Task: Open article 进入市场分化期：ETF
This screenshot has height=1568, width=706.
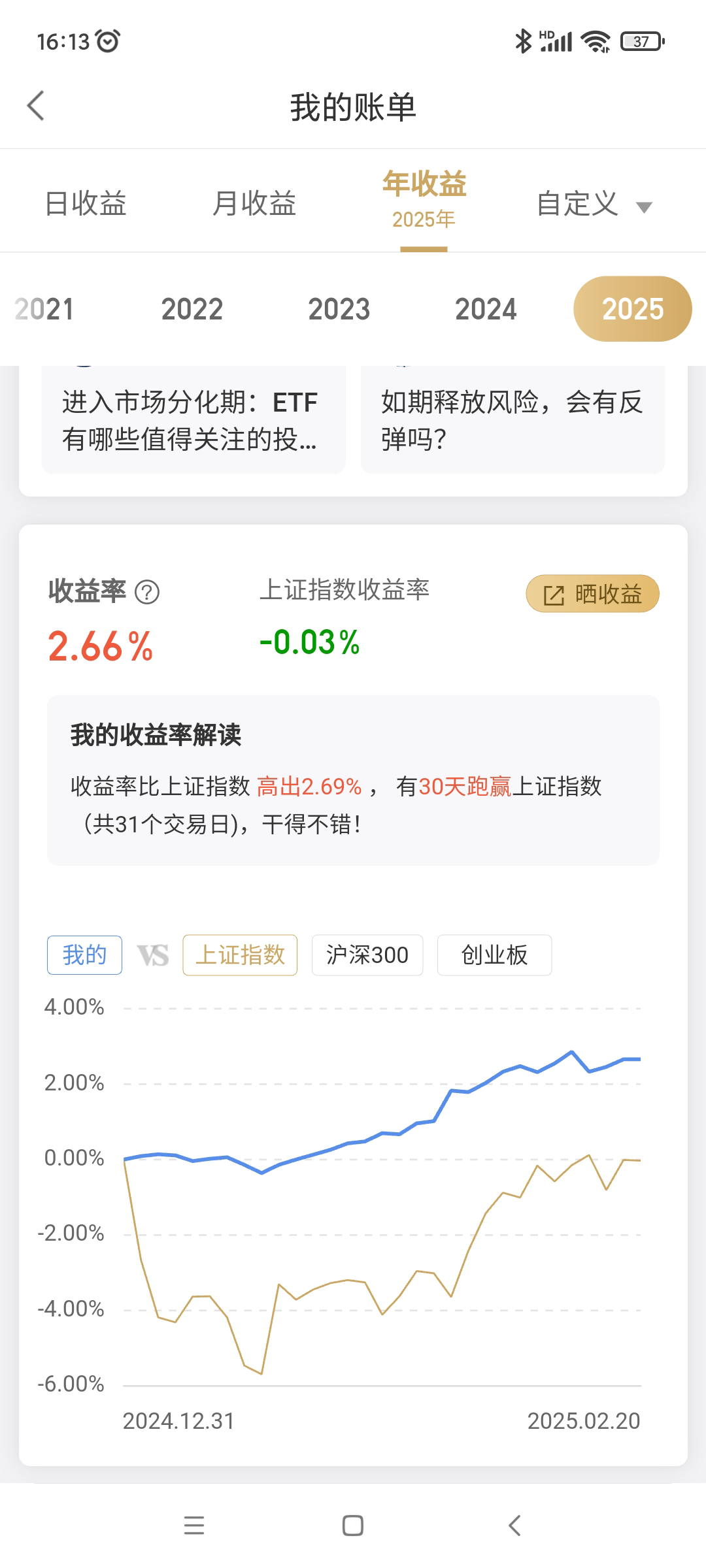Action: (x=193, y=420)
